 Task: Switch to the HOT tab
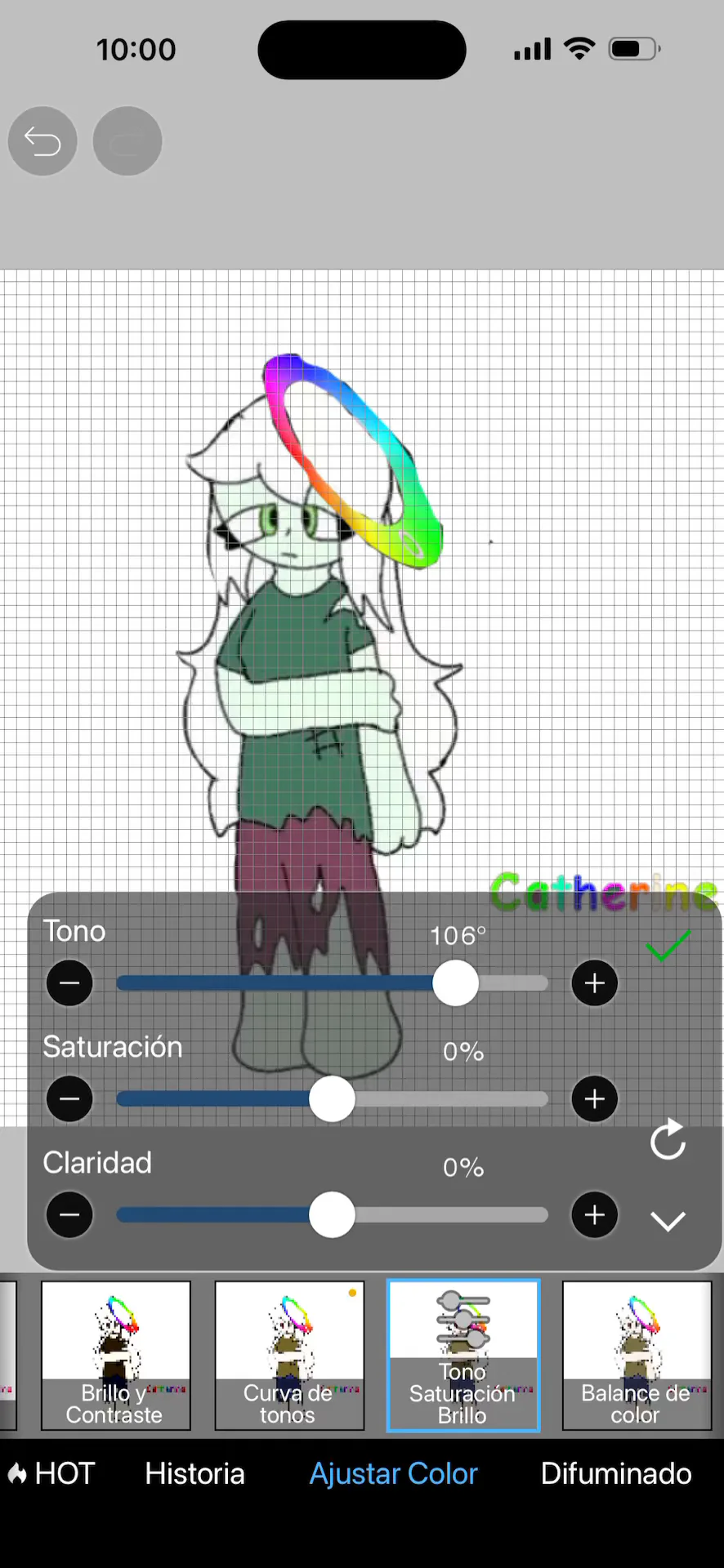pos(52,1473)
